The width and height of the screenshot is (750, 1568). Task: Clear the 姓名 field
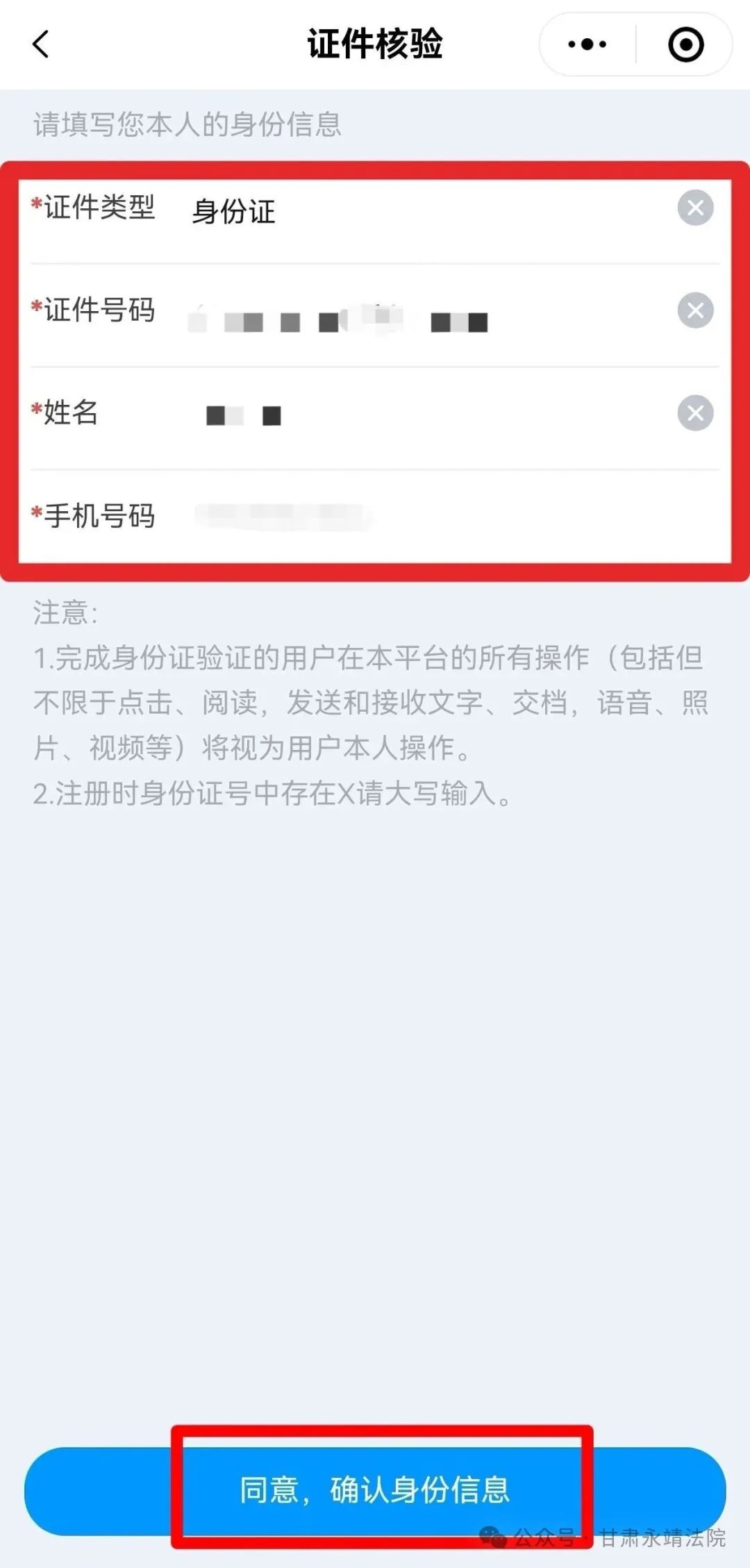695,413
